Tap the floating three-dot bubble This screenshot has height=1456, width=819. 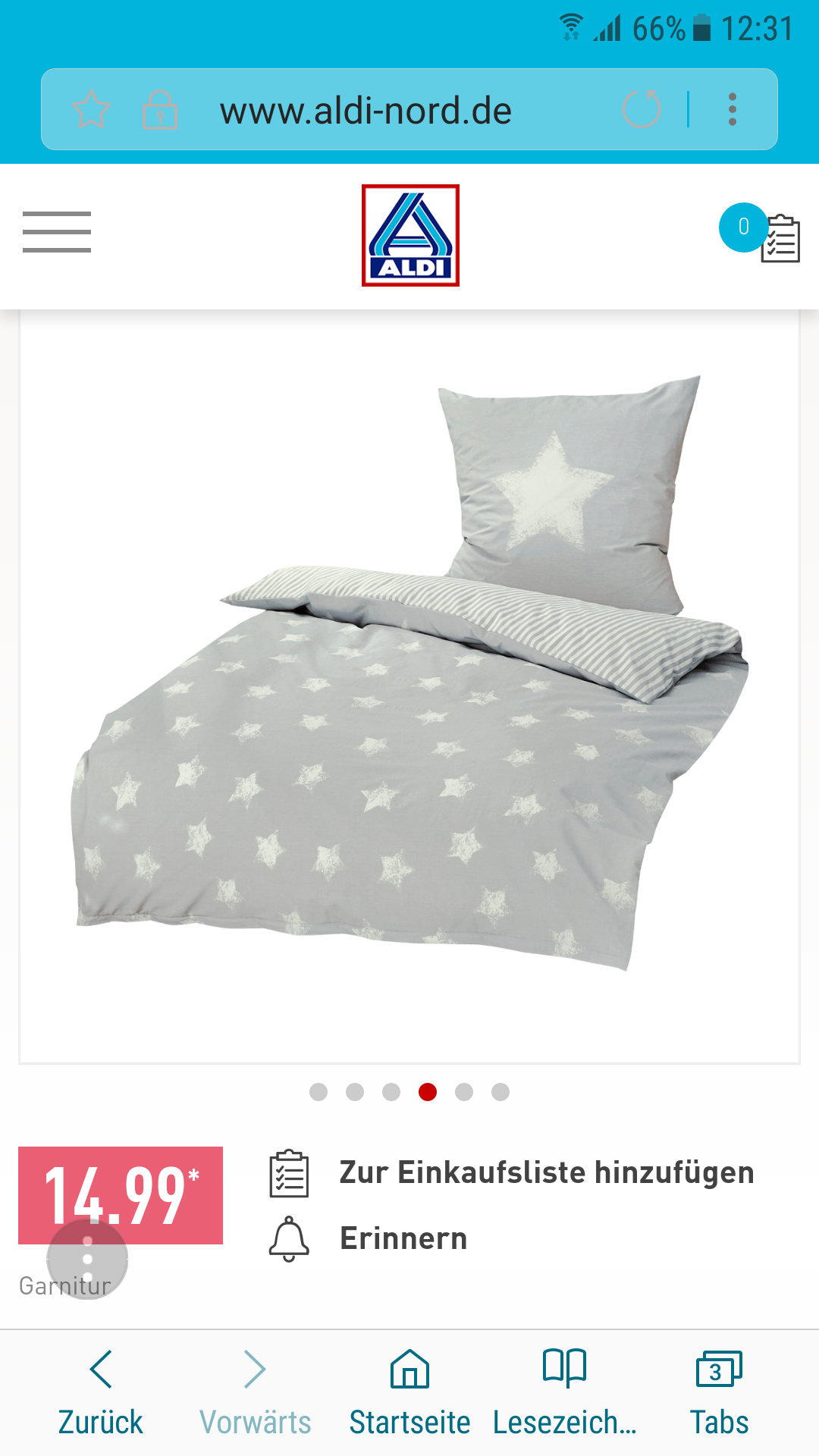pyautogui.click(x=87, y=1260)
